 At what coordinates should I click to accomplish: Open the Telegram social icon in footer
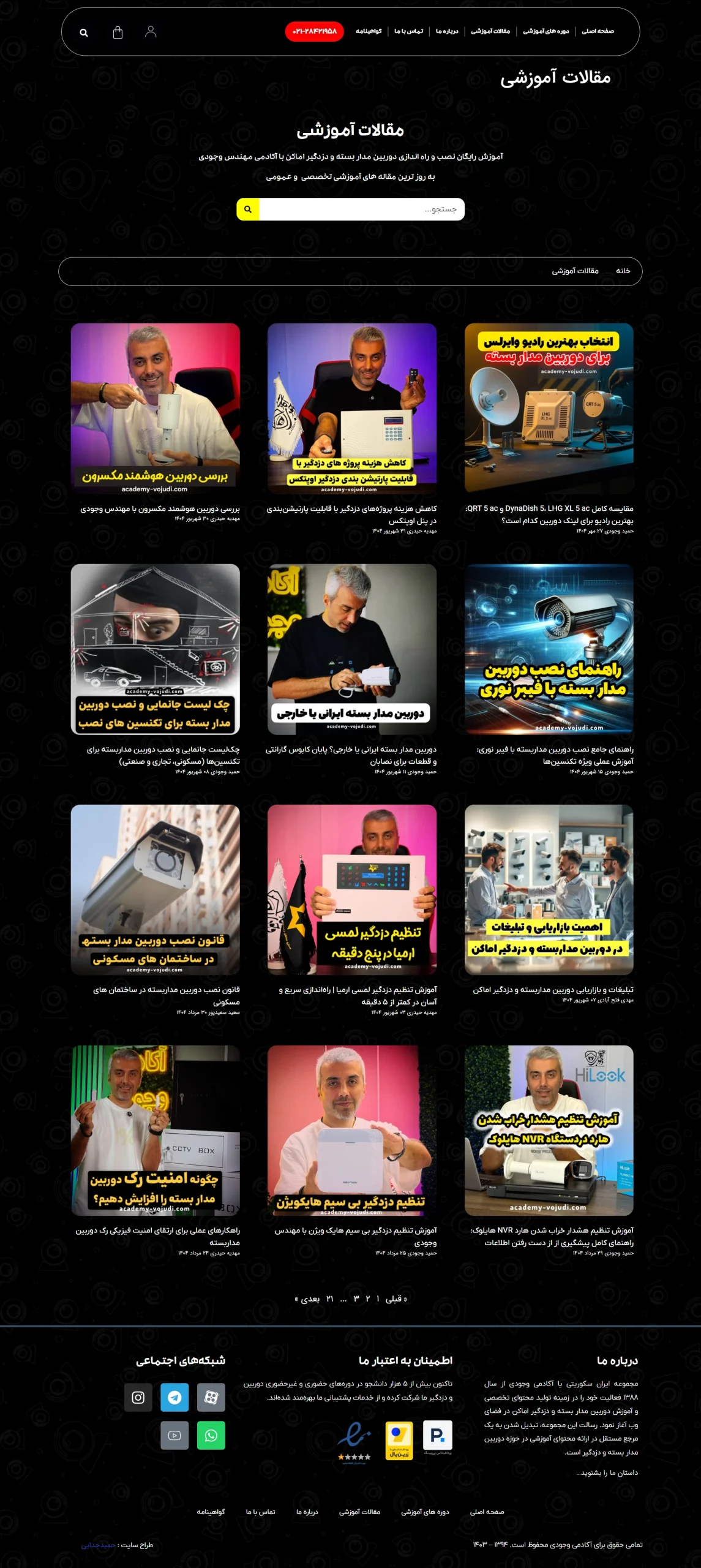coord(174,1397)
